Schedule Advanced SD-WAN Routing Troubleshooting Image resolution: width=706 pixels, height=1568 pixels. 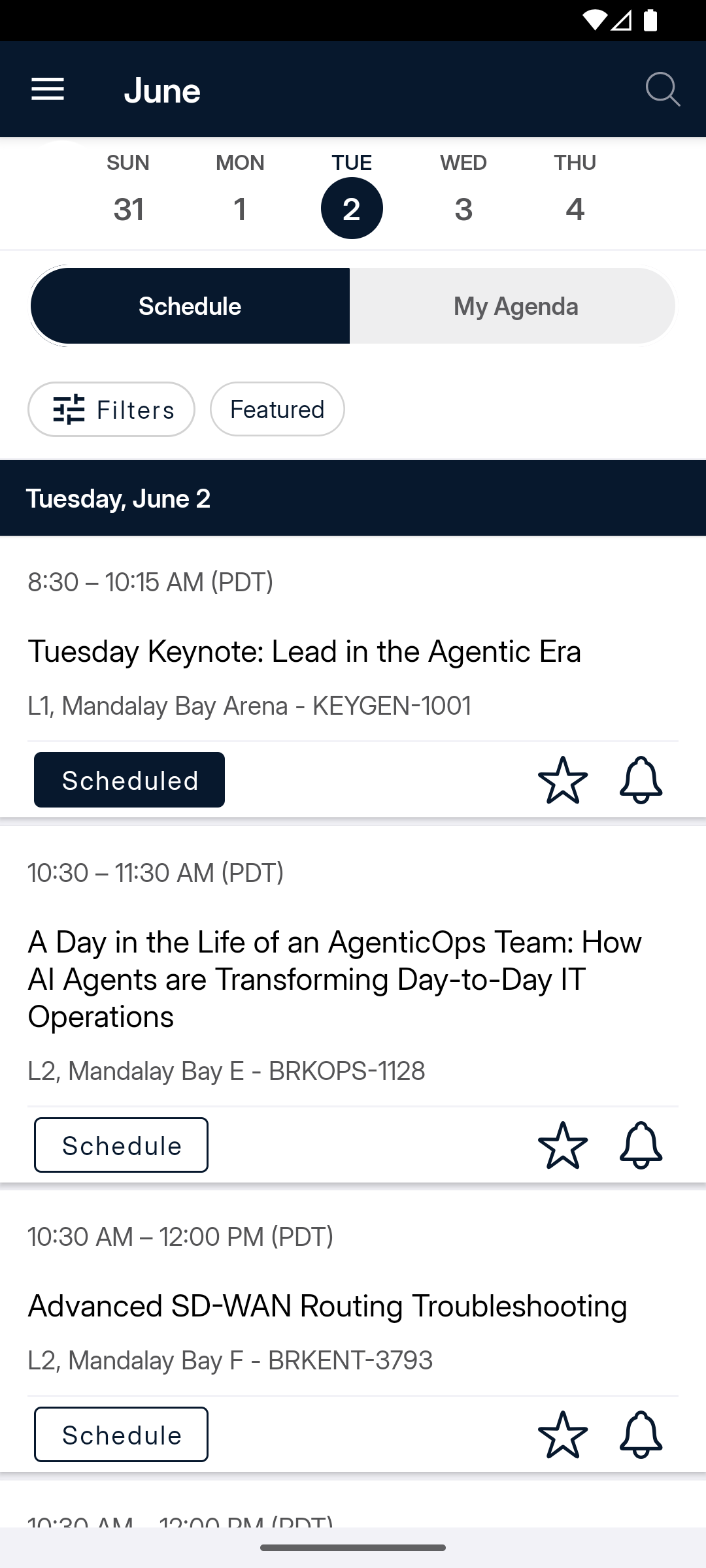(x=121, y=1435)
